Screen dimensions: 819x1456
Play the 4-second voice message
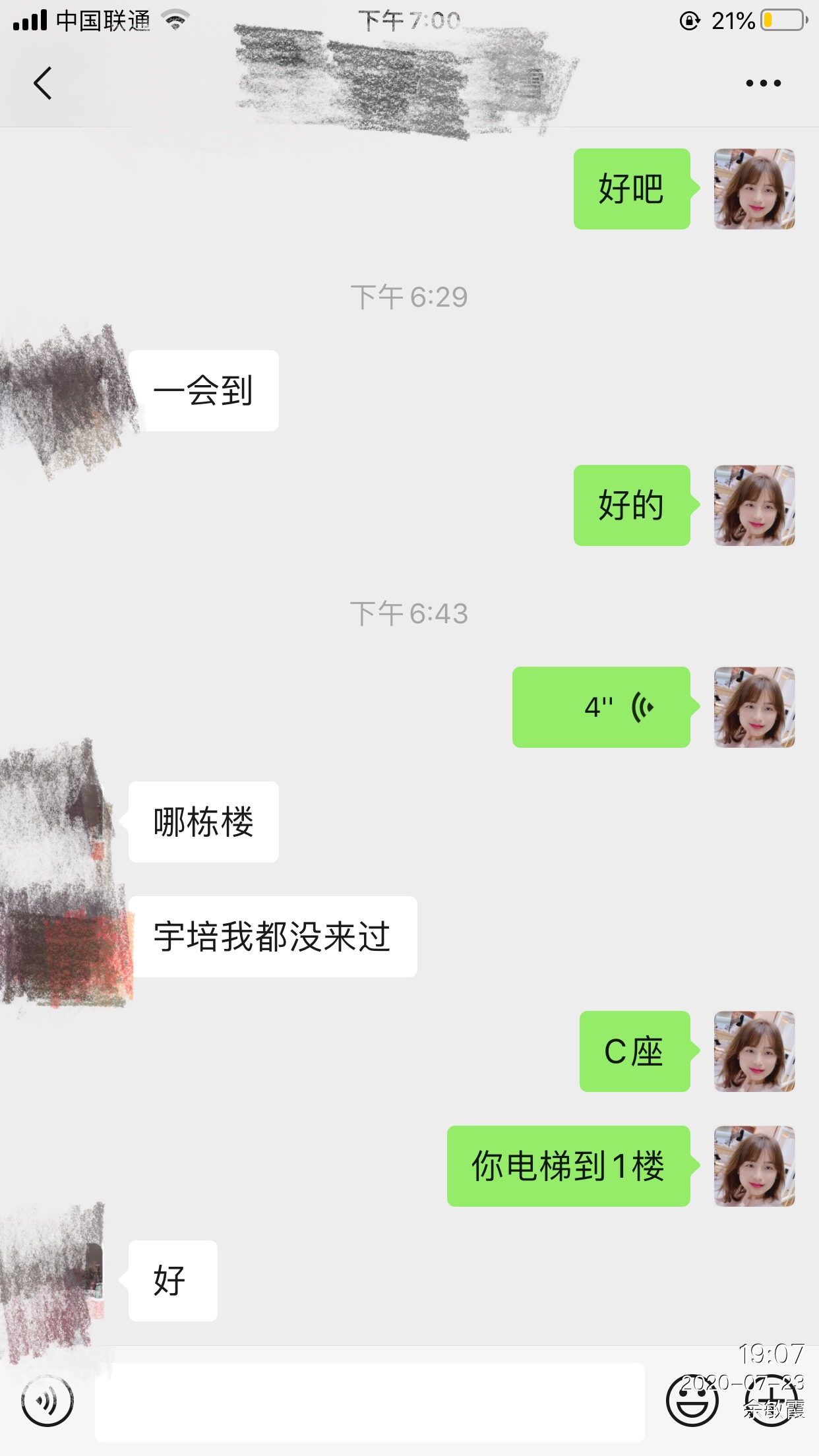click(601, 707)
